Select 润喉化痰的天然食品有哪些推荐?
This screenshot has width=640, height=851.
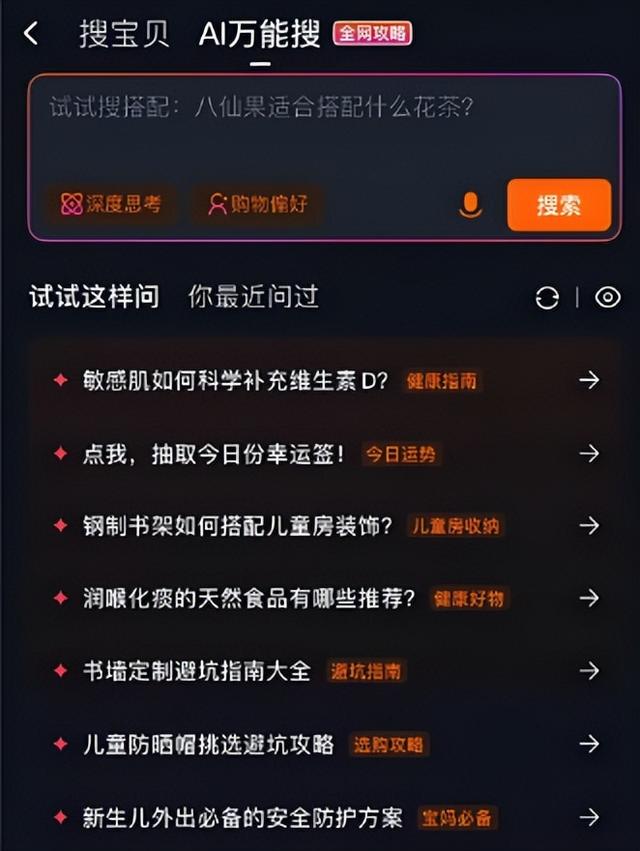click(248, 598)
